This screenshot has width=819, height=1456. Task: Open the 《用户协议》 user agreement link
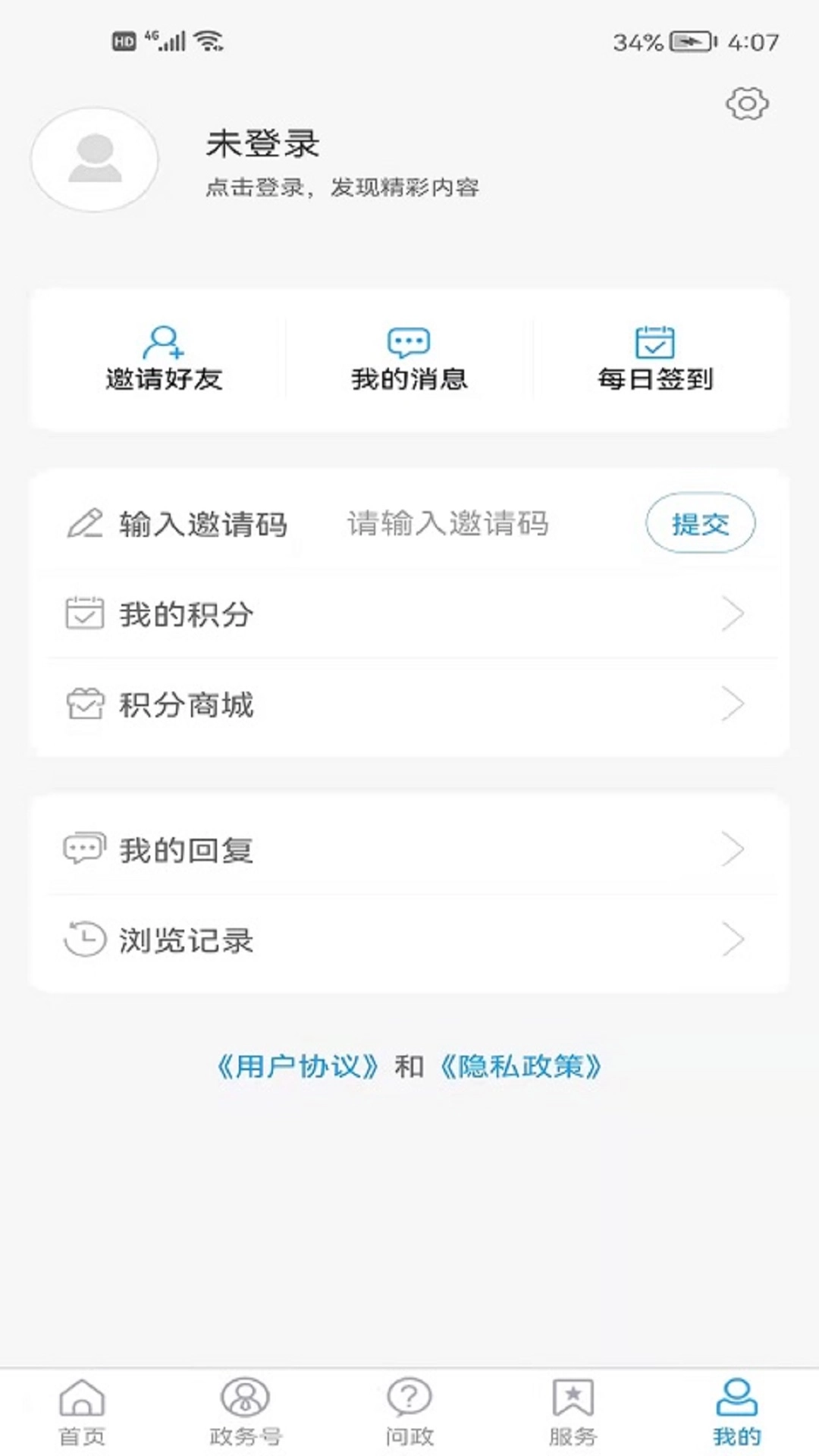point(298,1067)
